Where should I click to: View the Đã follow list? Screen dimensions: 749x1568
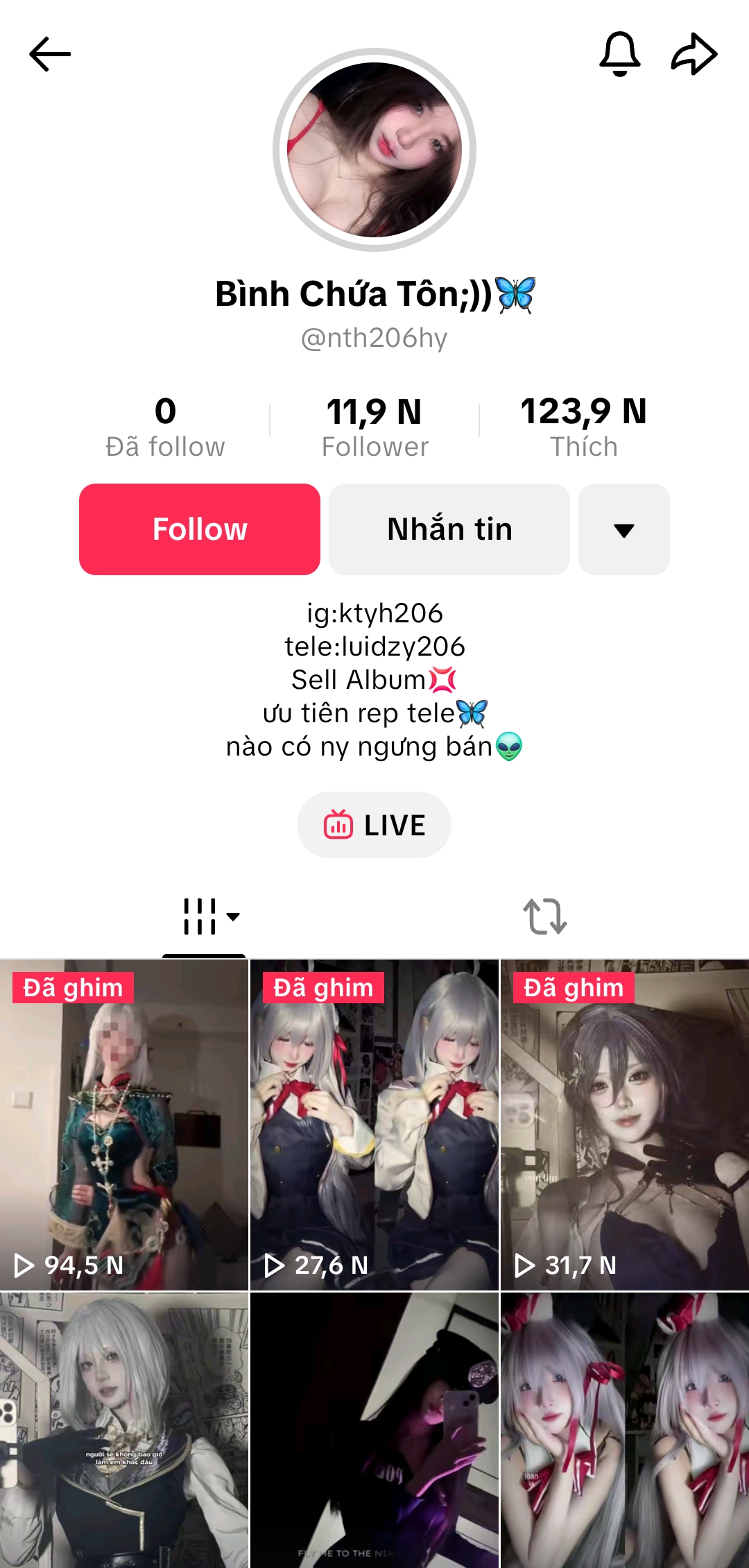(165, 426)
